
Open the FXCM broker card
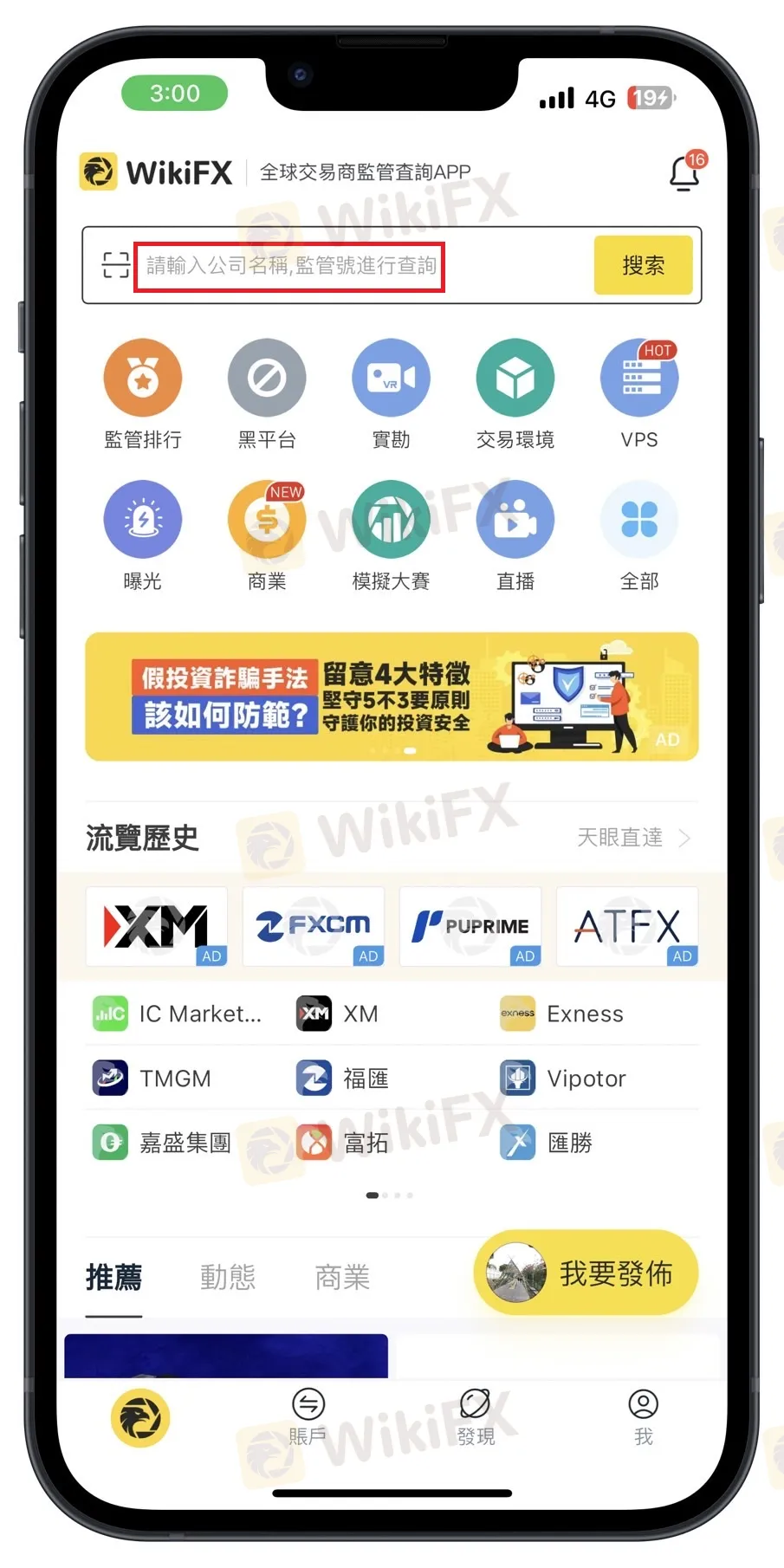(314, 926)
